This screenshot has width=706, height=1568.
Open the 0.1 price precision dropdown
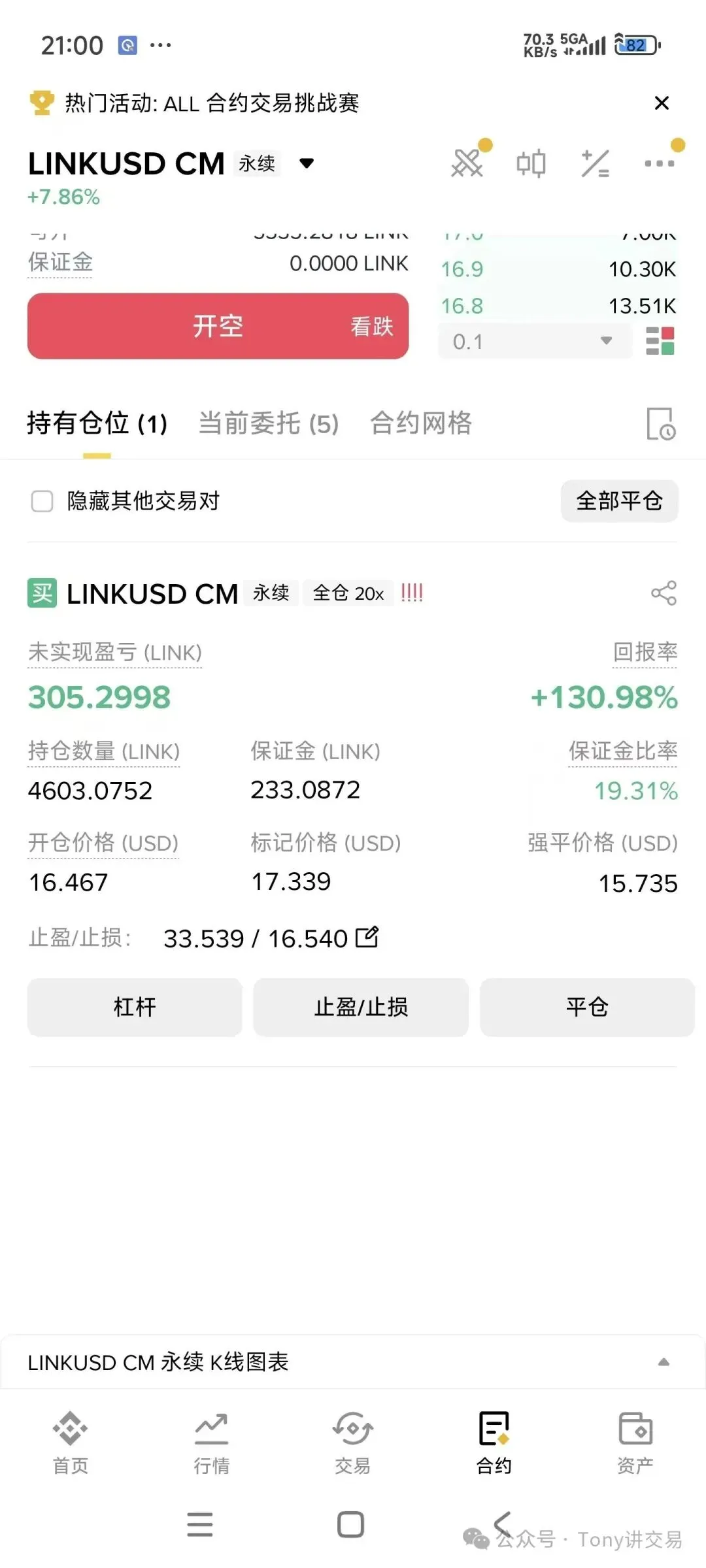(x=533, y=340)
